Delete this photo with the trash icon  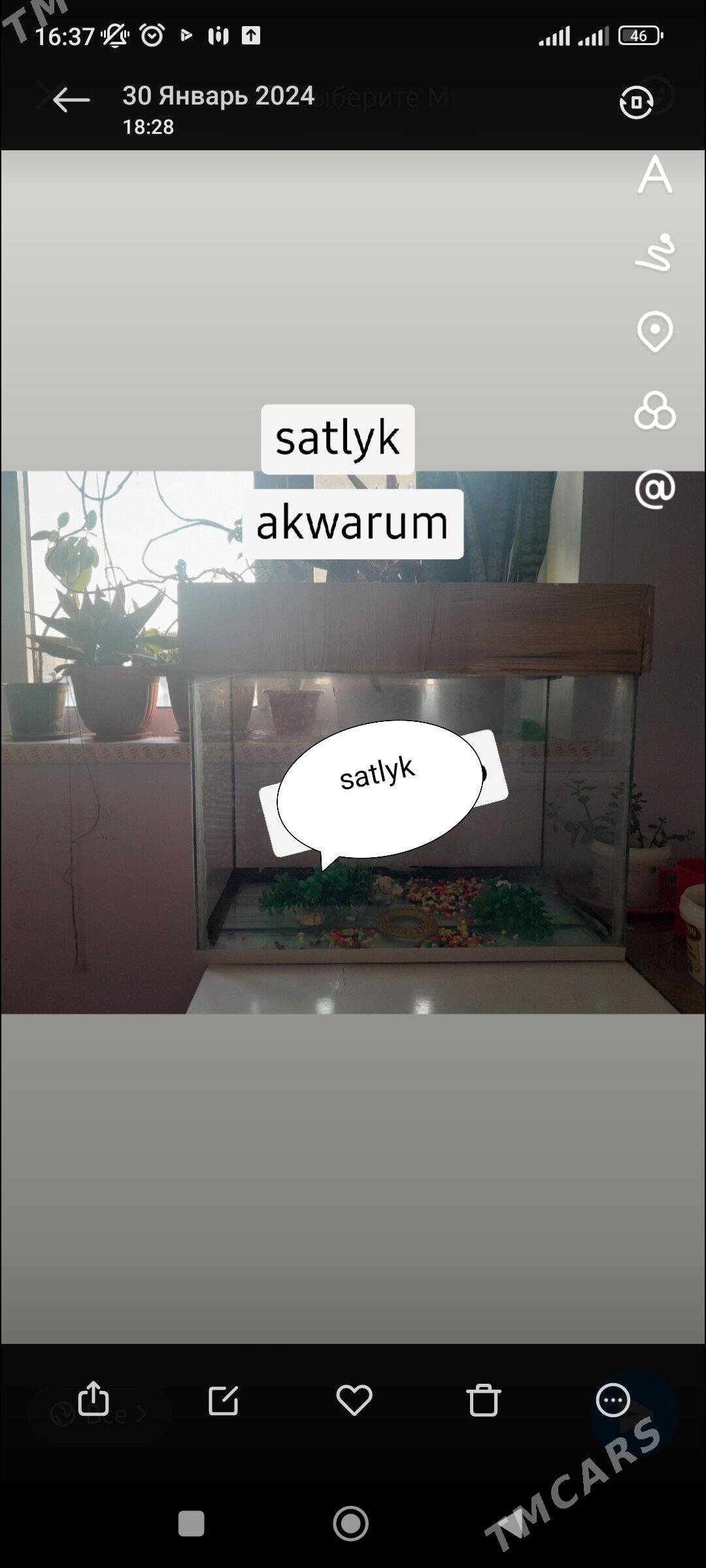click(483, 1400)
